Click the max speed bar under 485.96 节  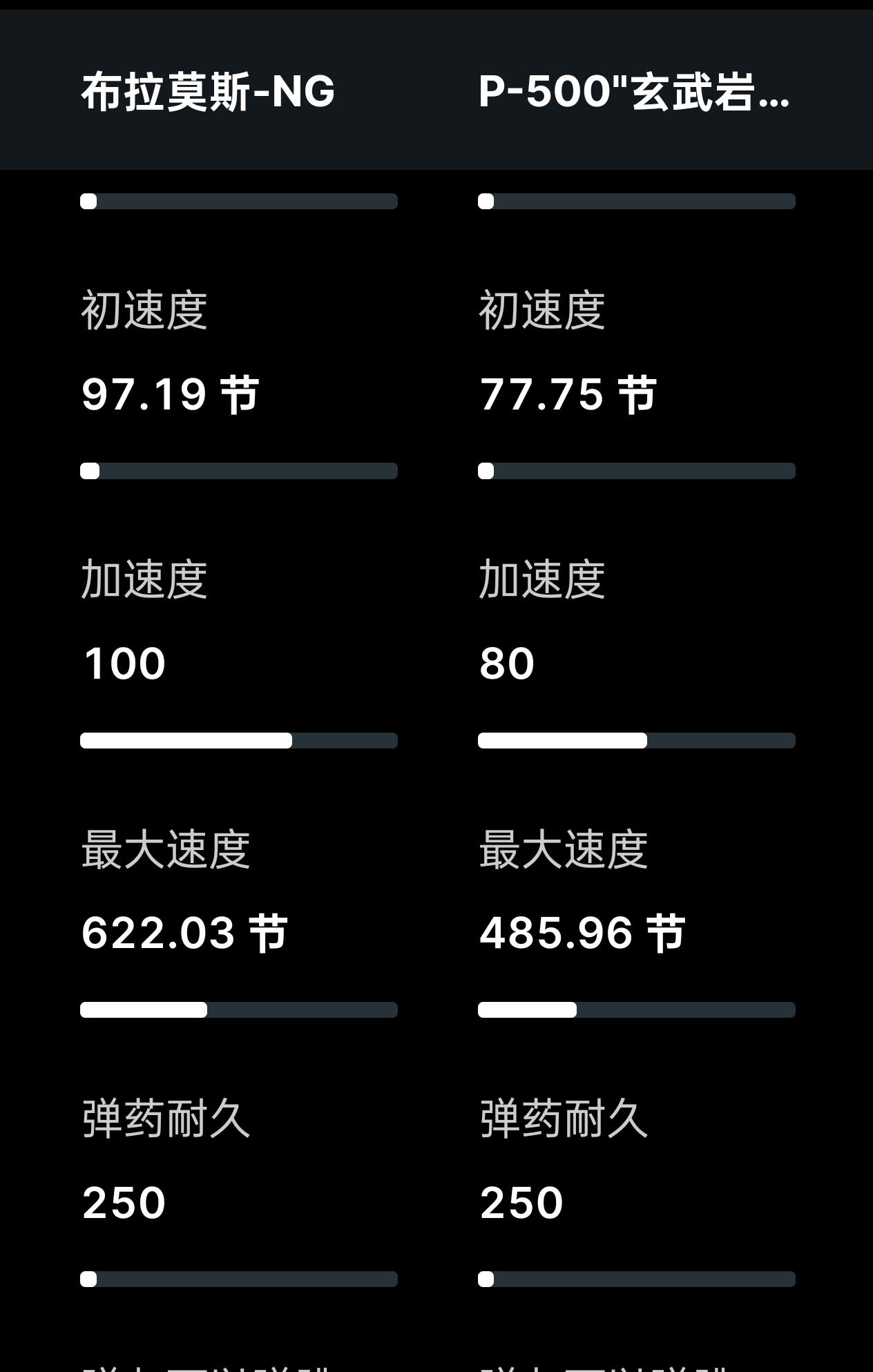point(636,1009)
